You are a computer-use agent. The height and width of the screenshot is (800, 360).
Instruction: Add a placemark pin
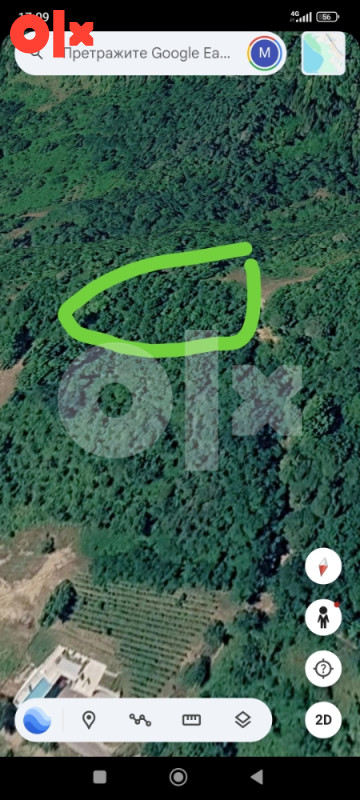(x=89, y=720)
